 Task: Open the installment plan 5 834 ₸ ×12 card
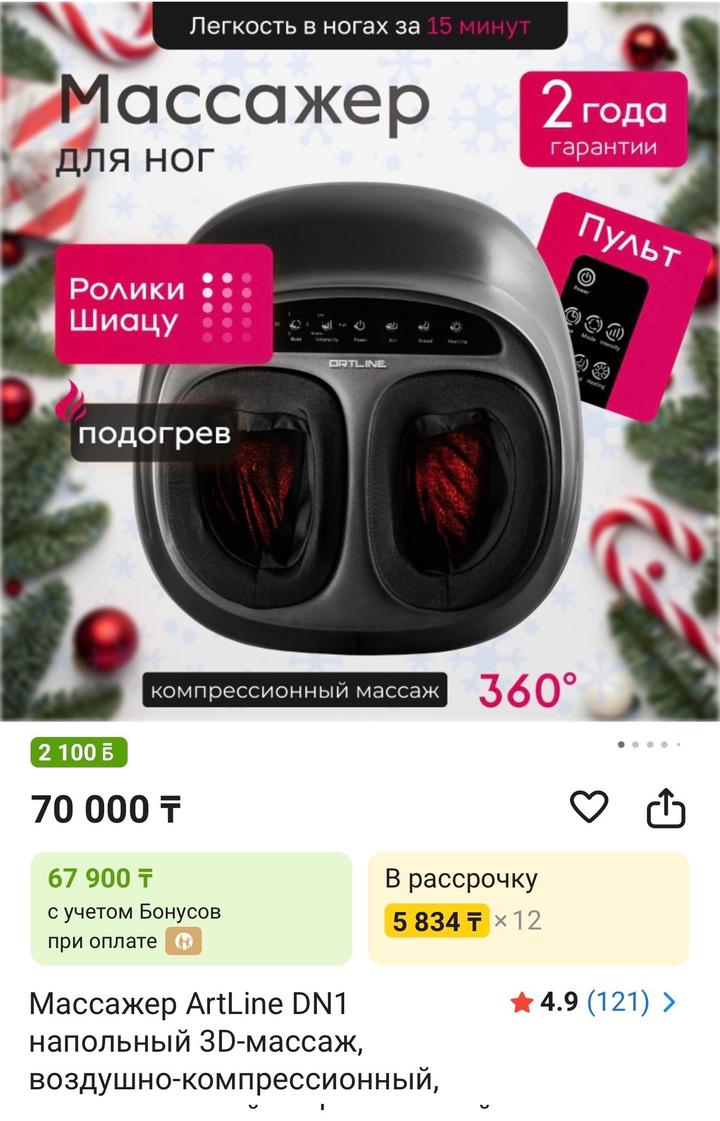point(528,908)
